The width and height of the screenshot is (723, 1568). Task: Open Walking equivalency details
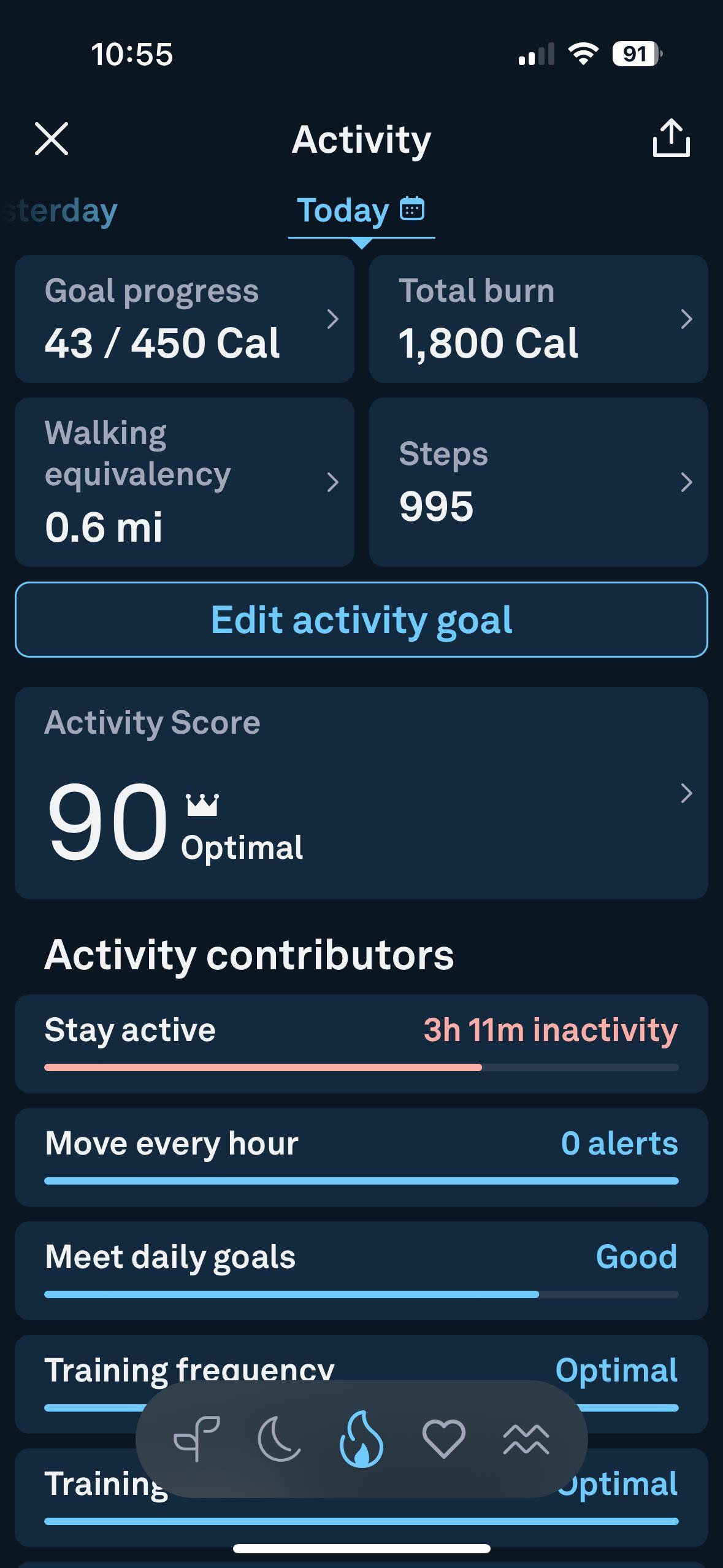click(184, 482)
